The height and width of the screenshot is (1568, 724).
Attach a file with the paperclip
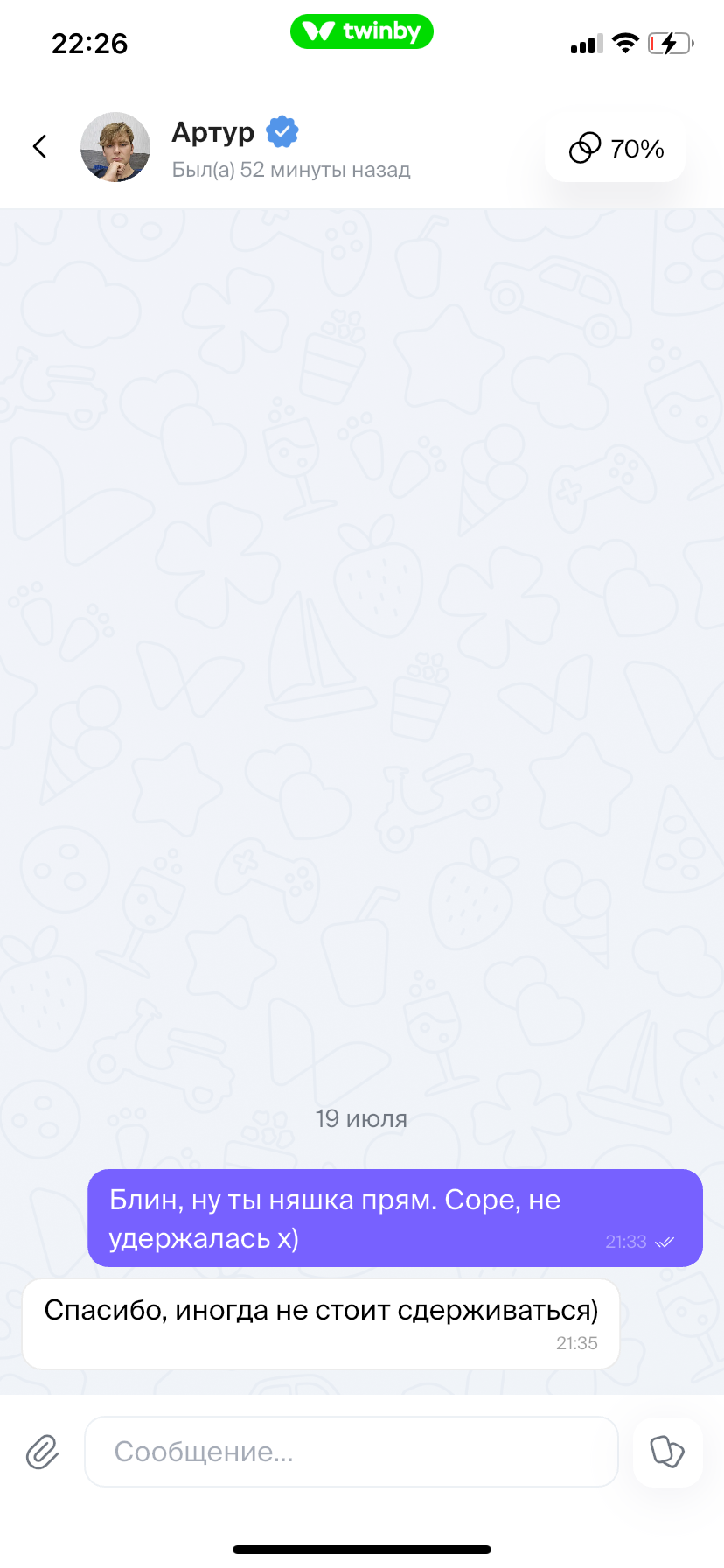point(42,1452)
